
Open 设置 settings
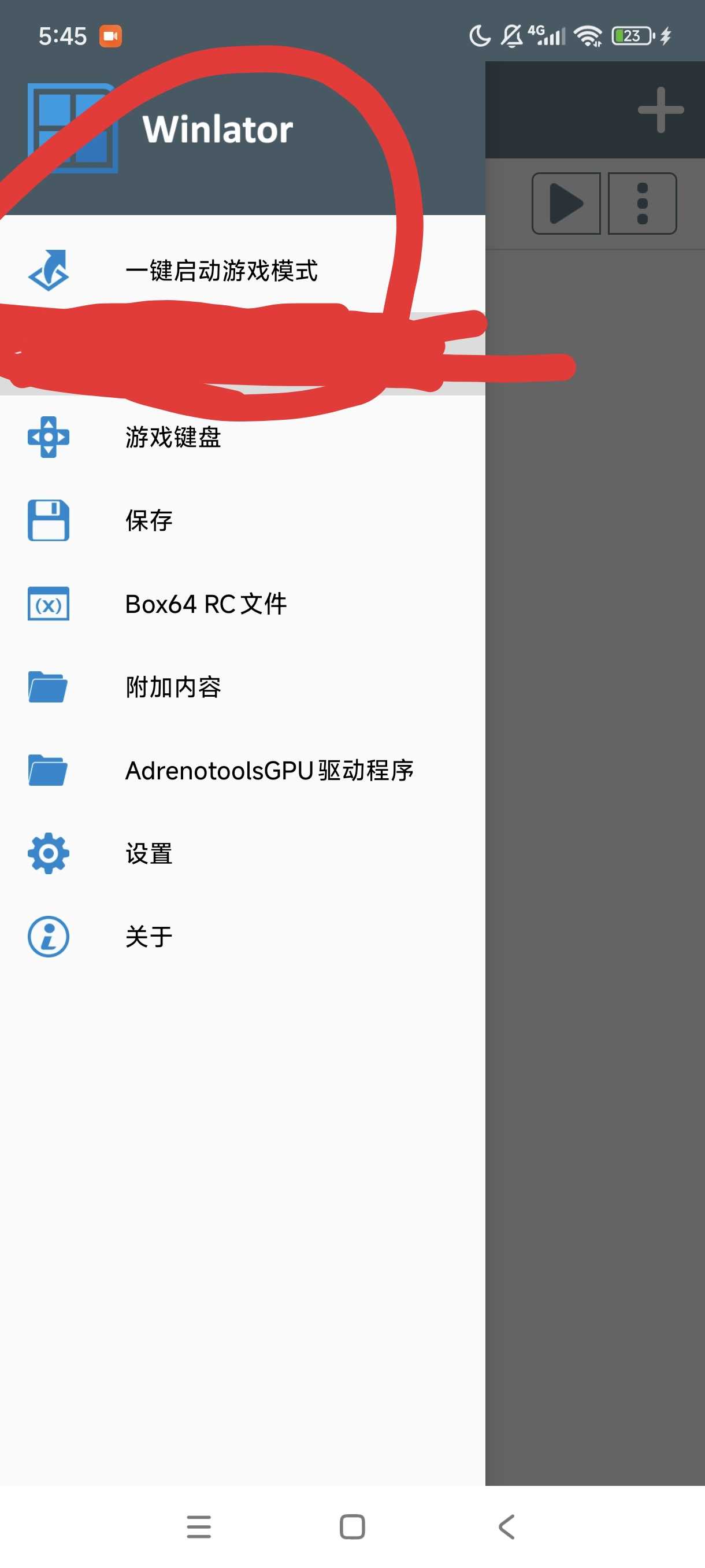(x=149, y=853)
